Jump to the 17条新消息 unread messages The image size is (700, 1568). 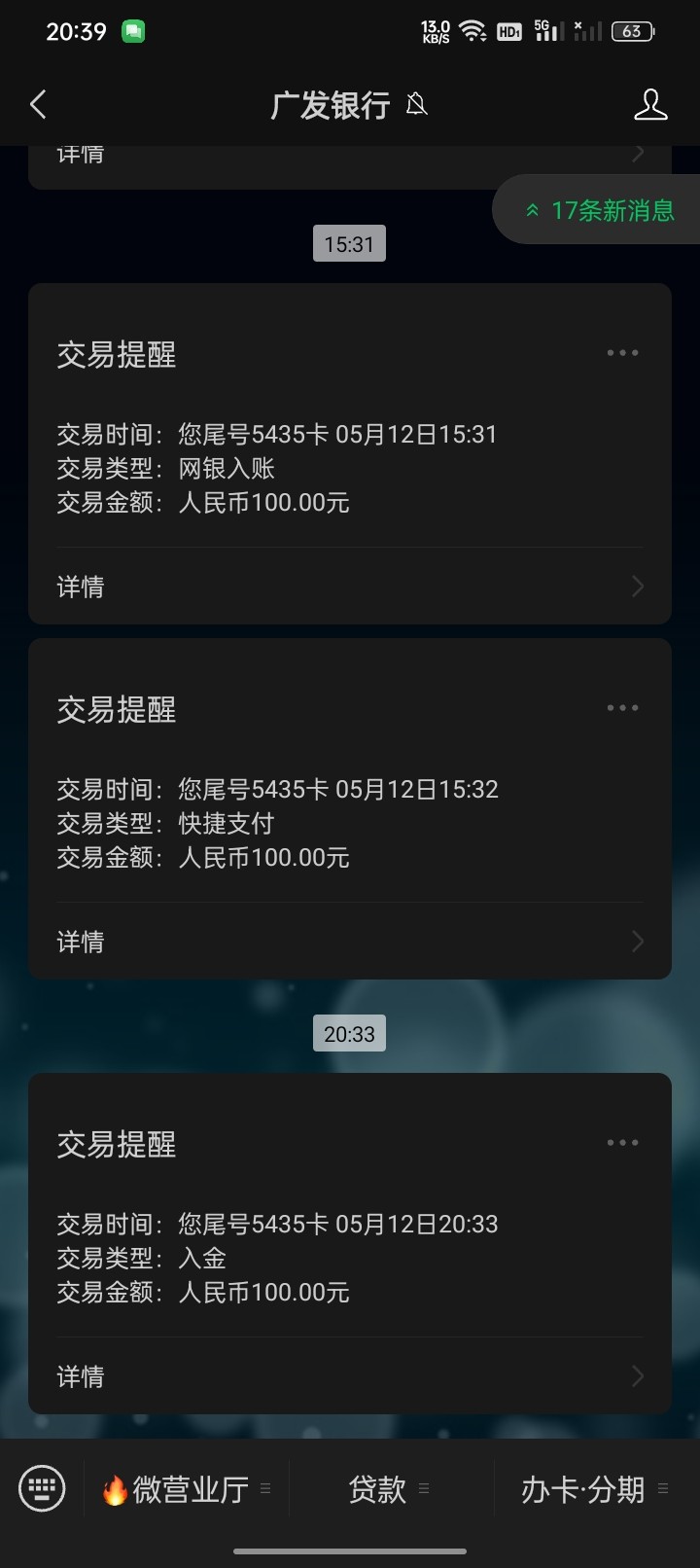click(x=599, y=210)
